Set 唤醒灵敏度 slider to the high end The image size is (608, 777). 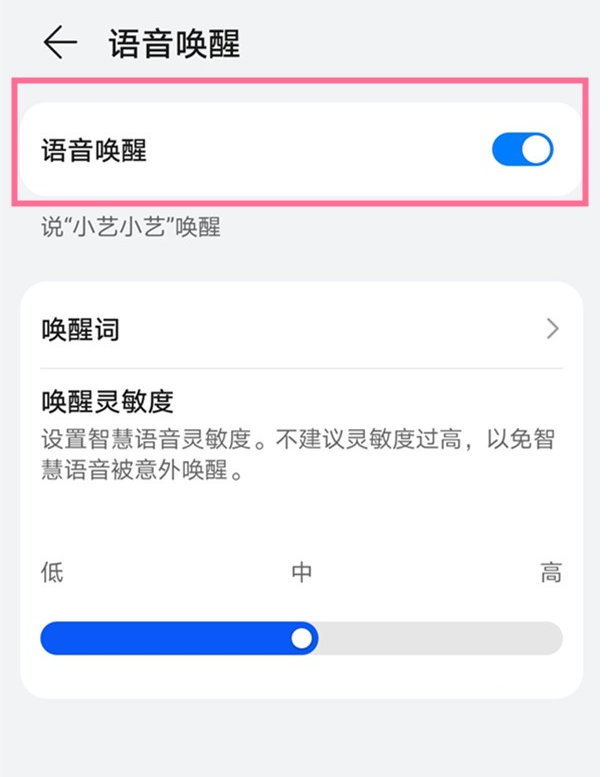553,638
